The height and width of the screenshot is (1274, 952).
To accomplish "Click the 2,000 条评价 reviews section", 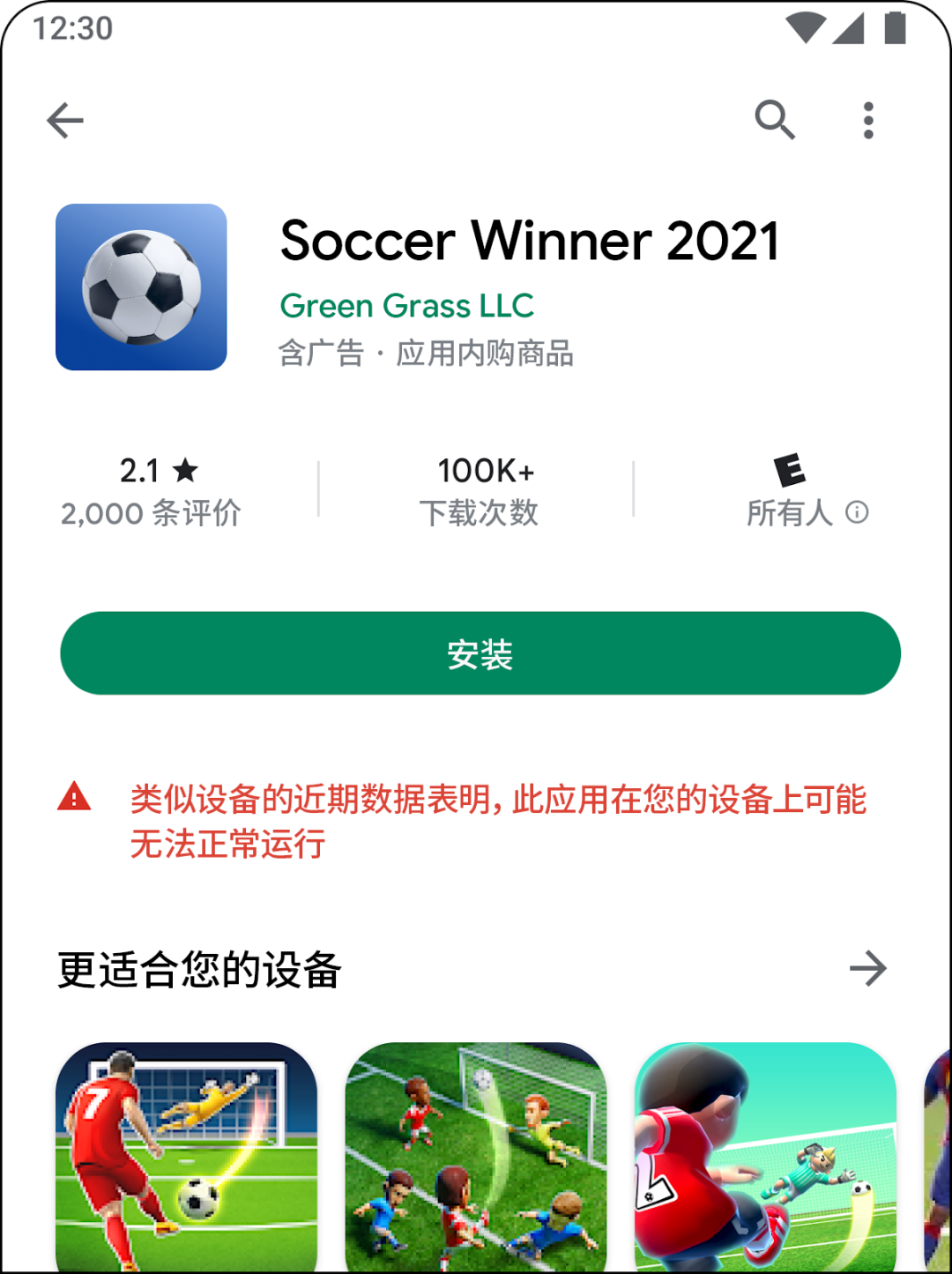I will 152,494.
